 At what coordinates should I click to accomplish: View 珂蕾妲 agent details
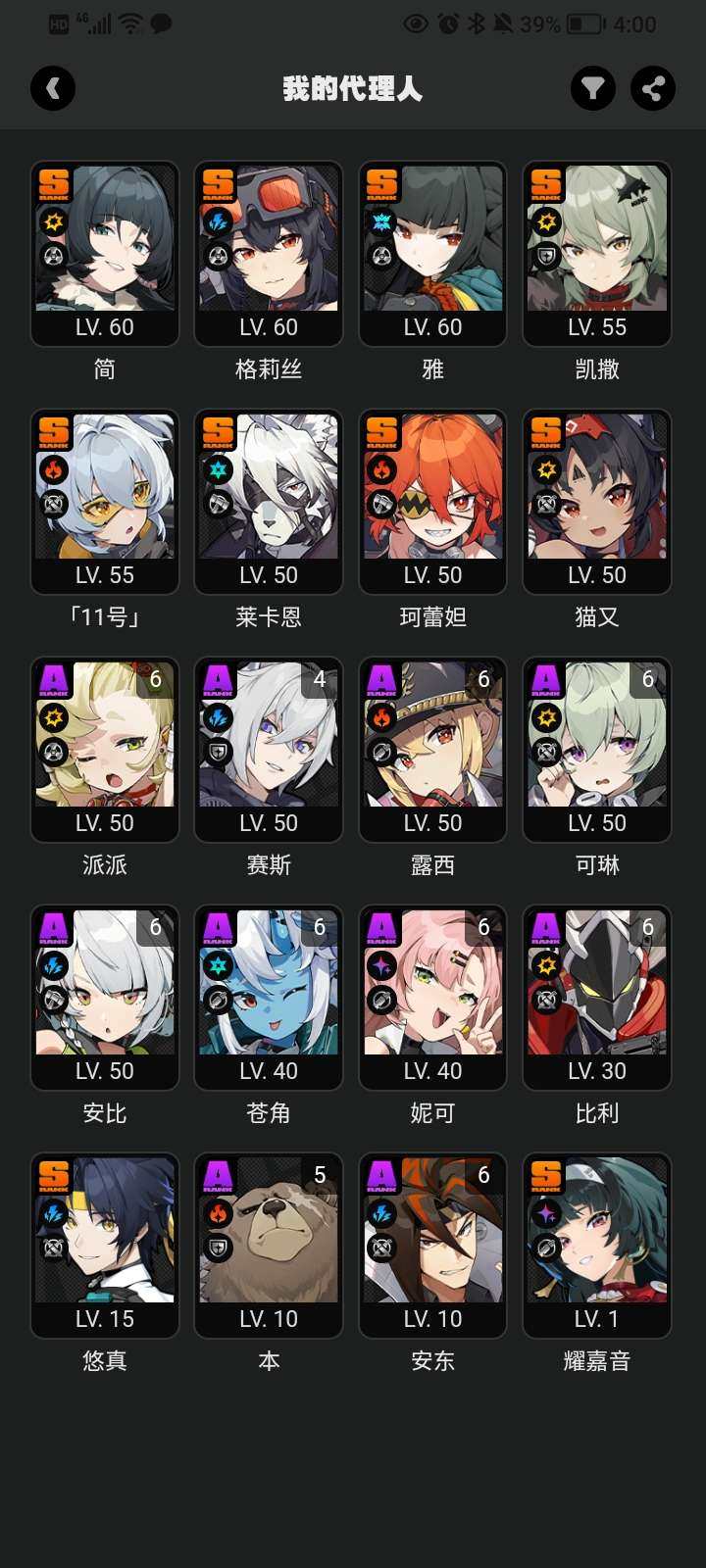tap(432, 502)
